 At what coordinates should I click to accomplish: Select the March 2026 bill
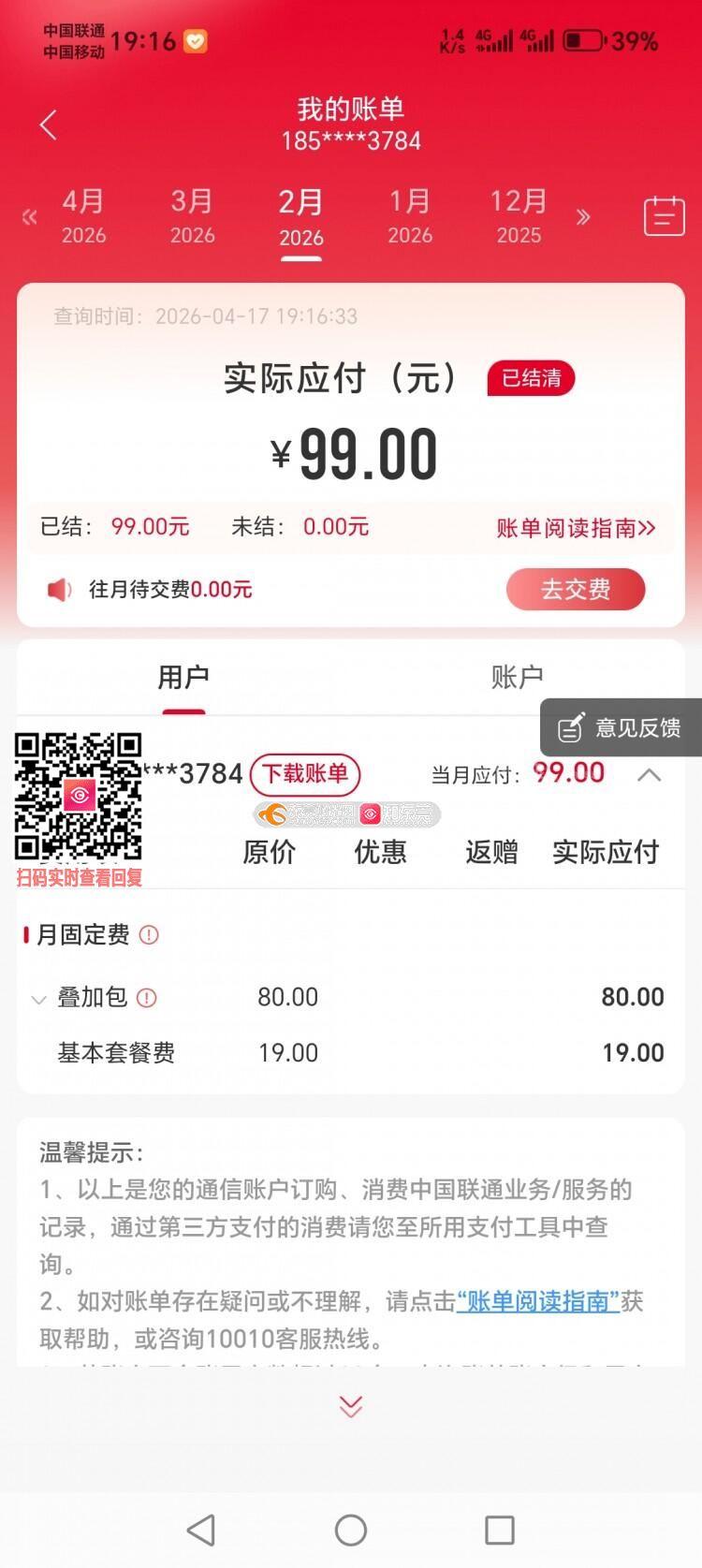pos(192,216)
